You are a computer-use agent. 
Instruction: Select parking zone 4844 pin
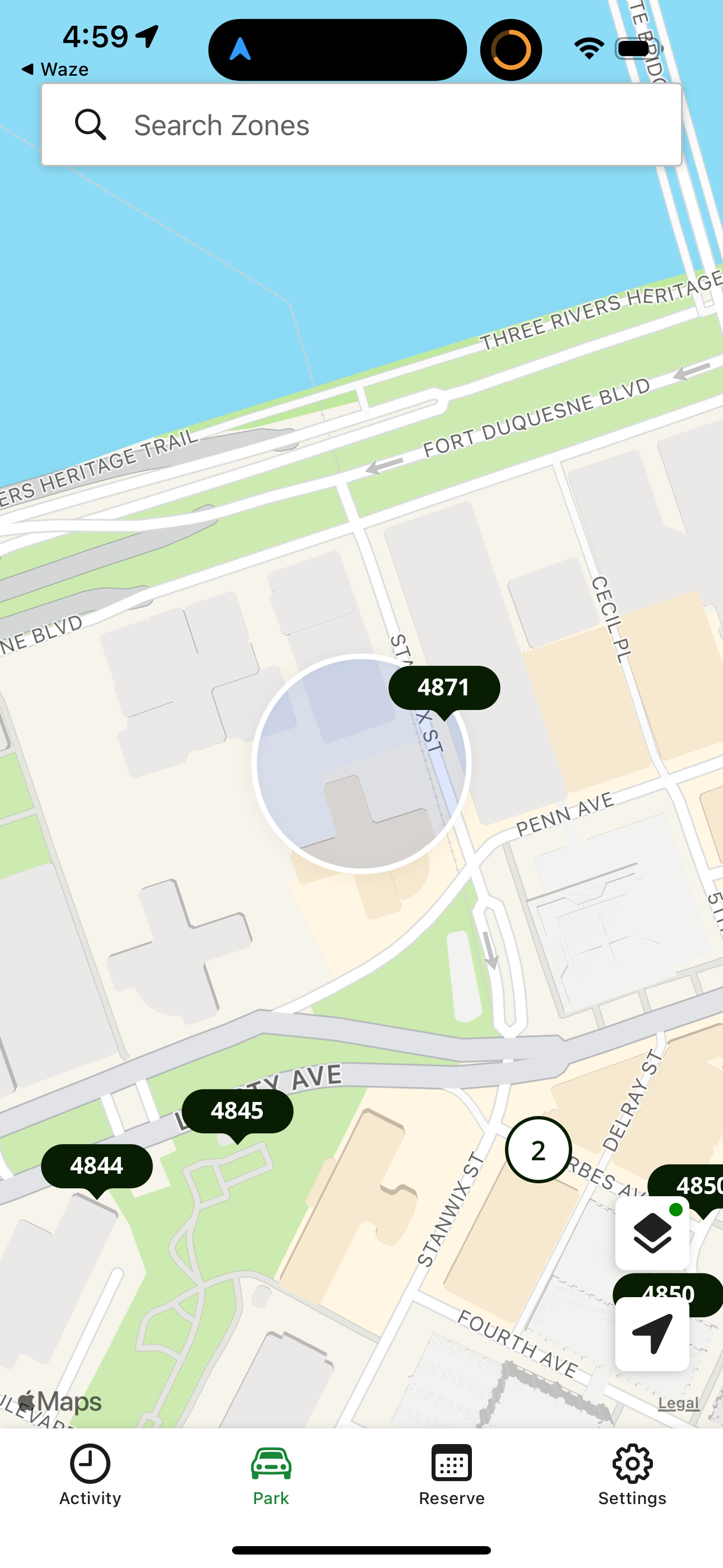[x=98, y=1166]
